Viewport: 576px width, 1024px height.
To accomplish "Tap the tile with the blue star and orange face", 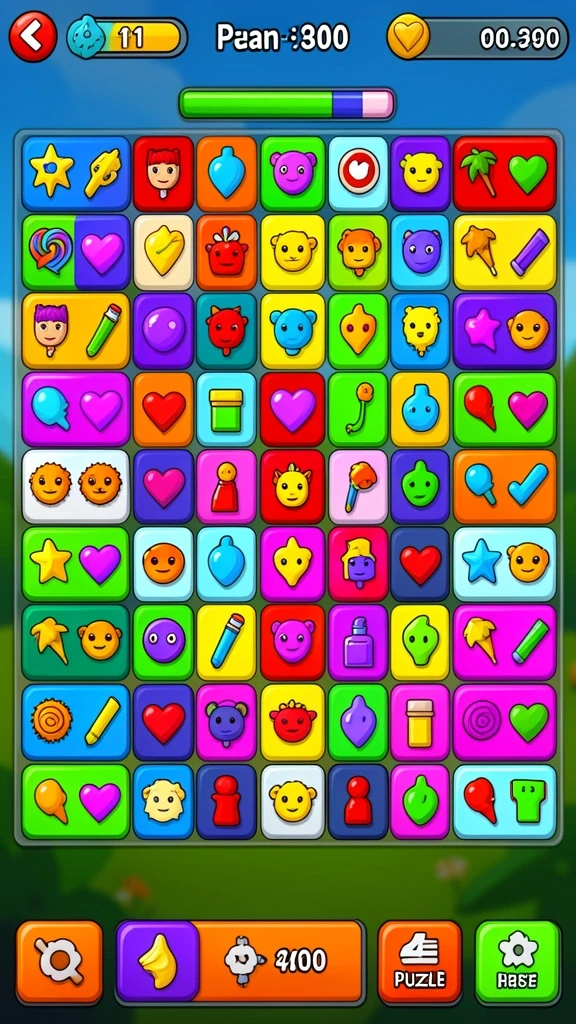I will point(505,564).
